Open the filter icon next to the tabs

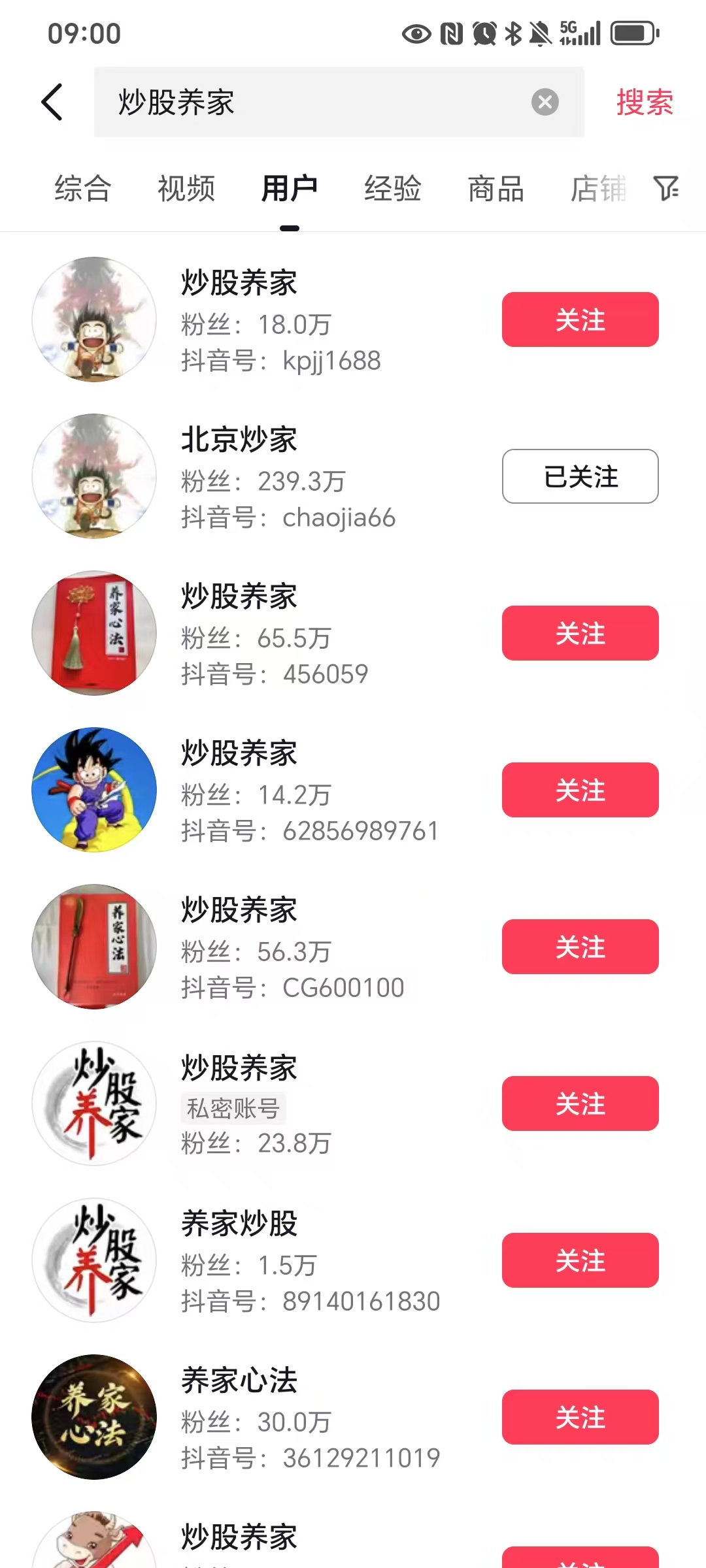coord(666,188)
